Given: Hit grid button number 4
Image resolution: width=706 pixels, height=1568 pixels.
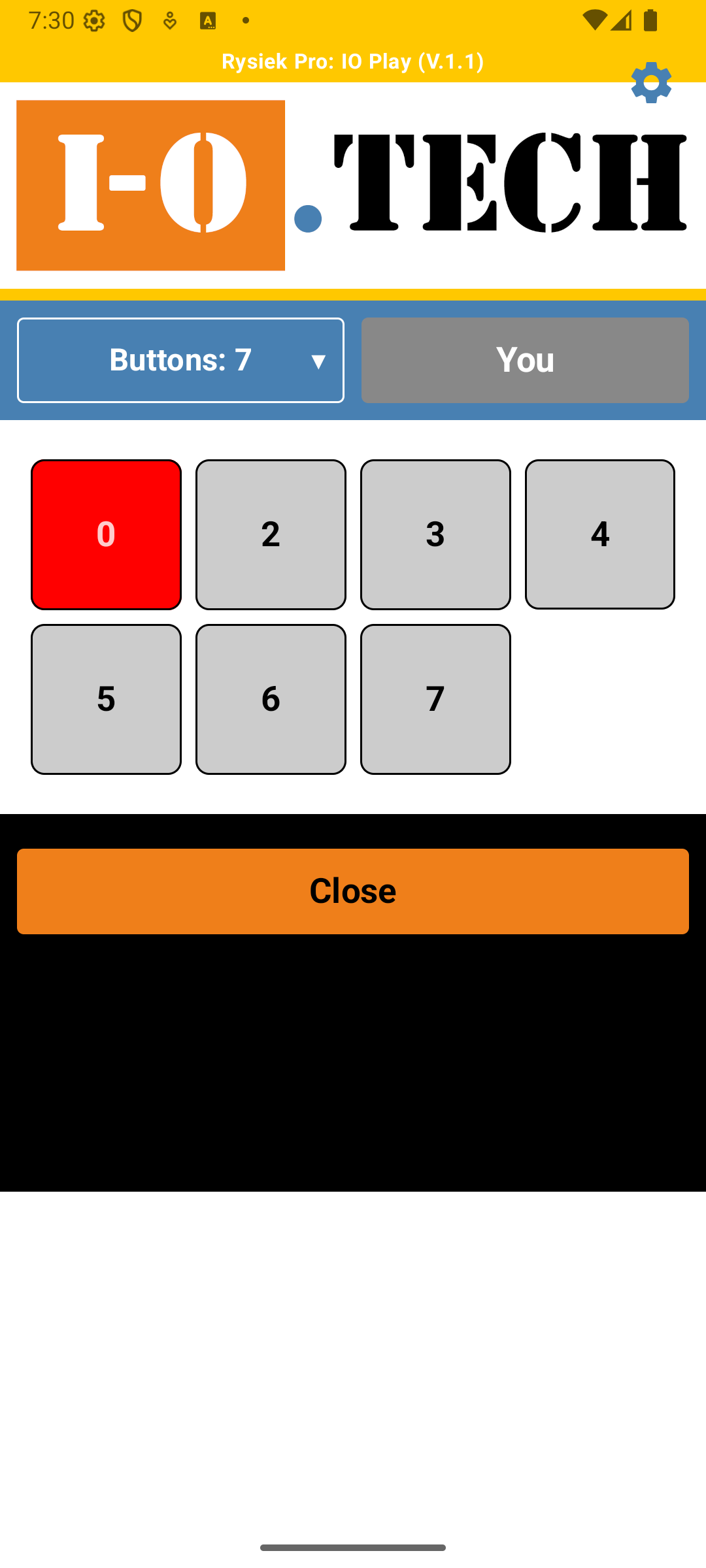Looking at the screenshot, I should pyautogui.click(x=600, y=534).
